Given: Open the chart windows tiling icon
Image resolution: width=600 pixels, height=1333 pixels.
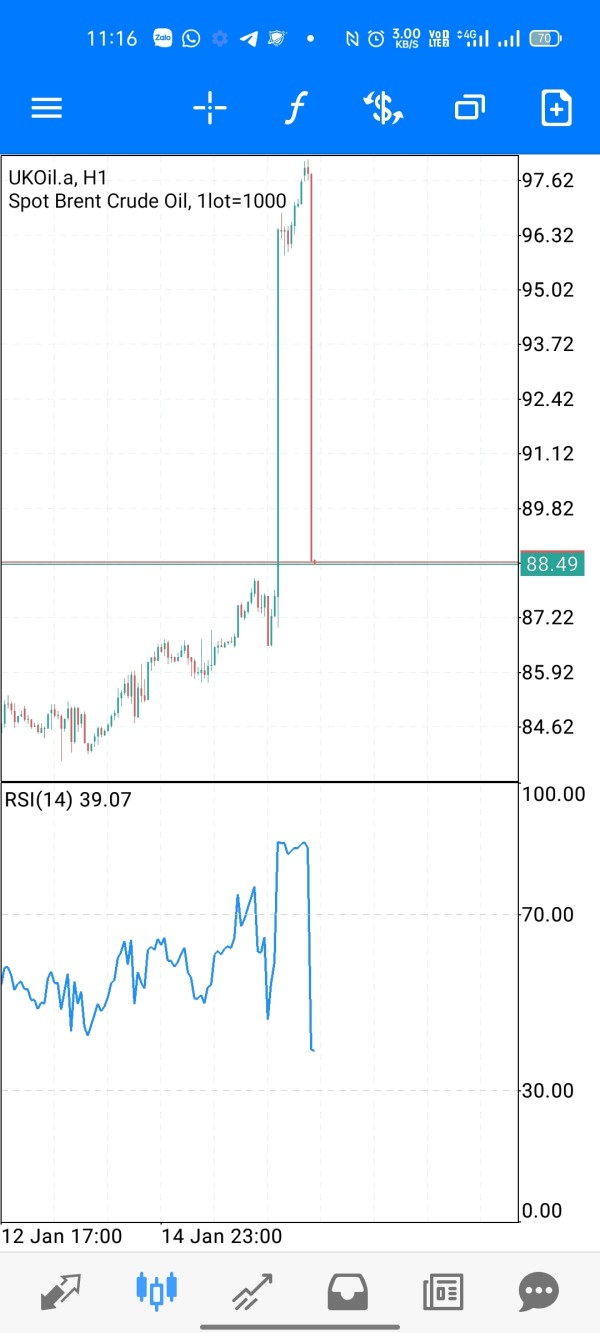Looking at the screenshot, I should click(470, 108).
